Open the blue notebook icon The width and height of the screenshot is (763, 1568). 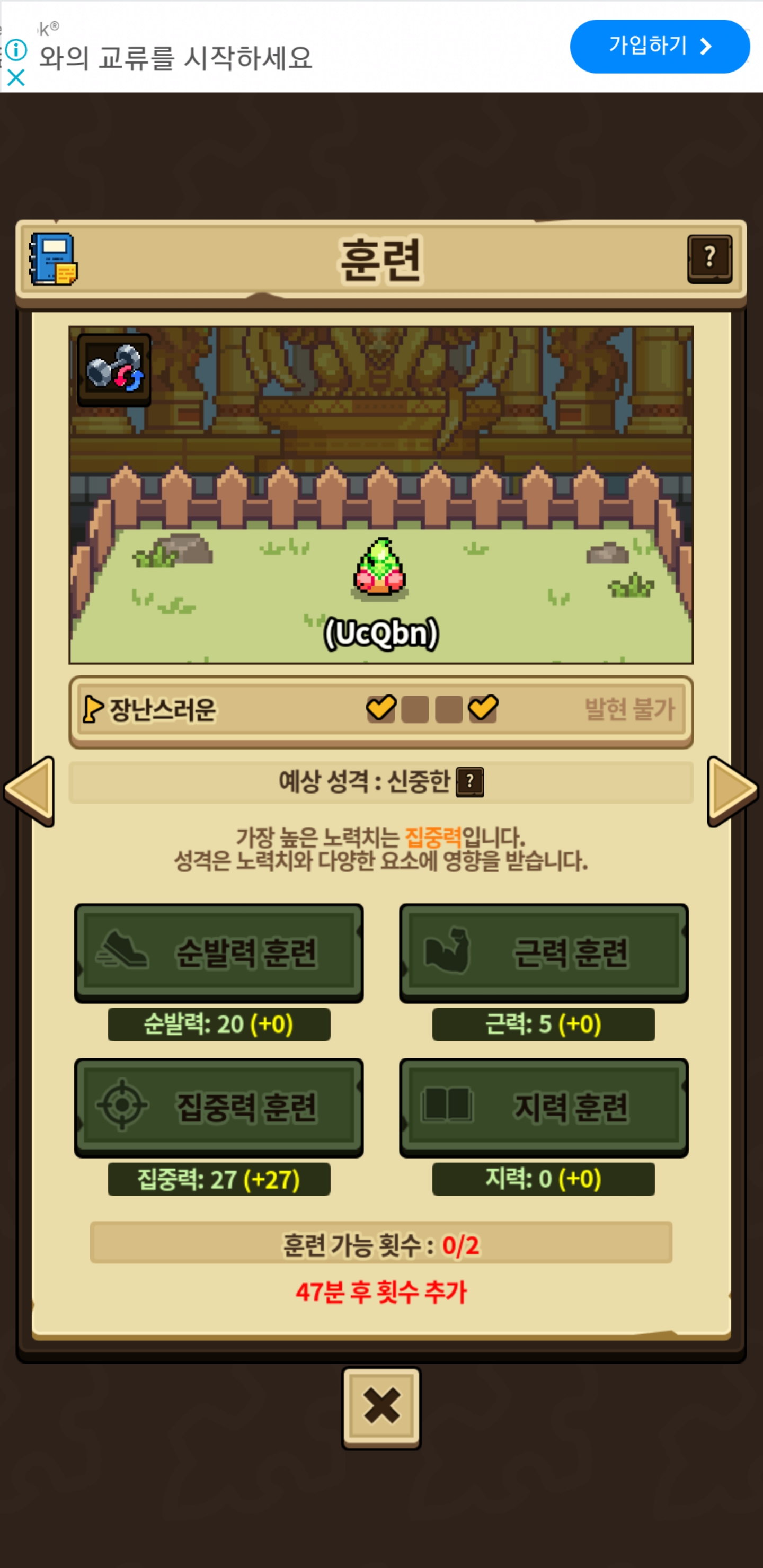tap(53, 259)
